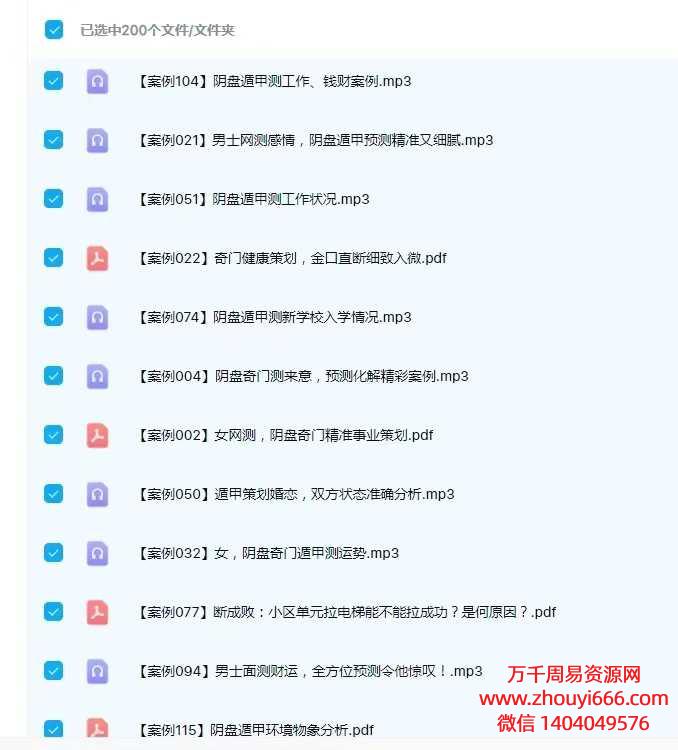
Task: Deselect the 案例051 file checkbox
Action: tap(54, 199)
